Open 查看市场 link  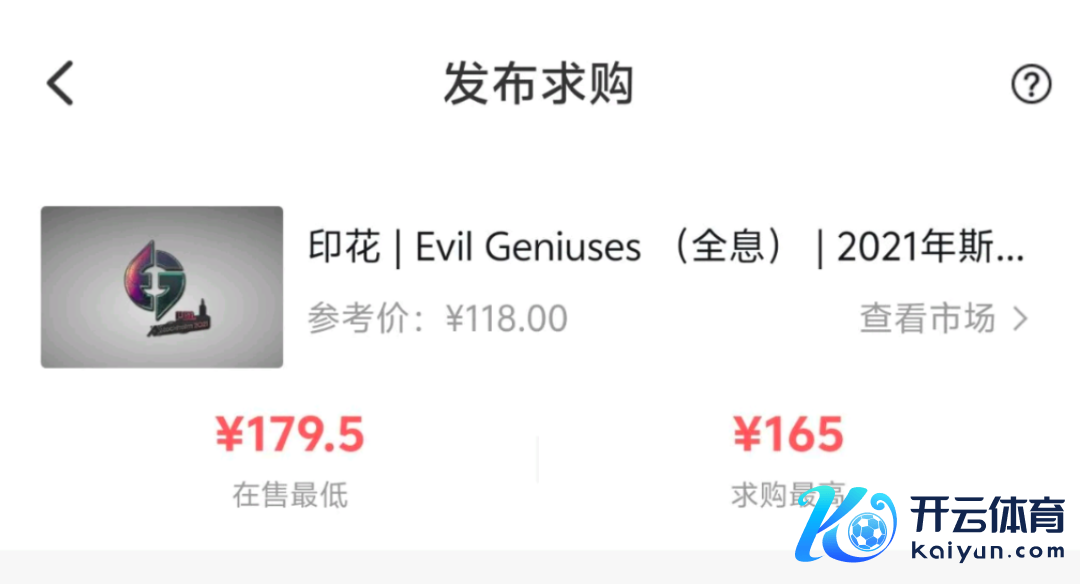943,319
